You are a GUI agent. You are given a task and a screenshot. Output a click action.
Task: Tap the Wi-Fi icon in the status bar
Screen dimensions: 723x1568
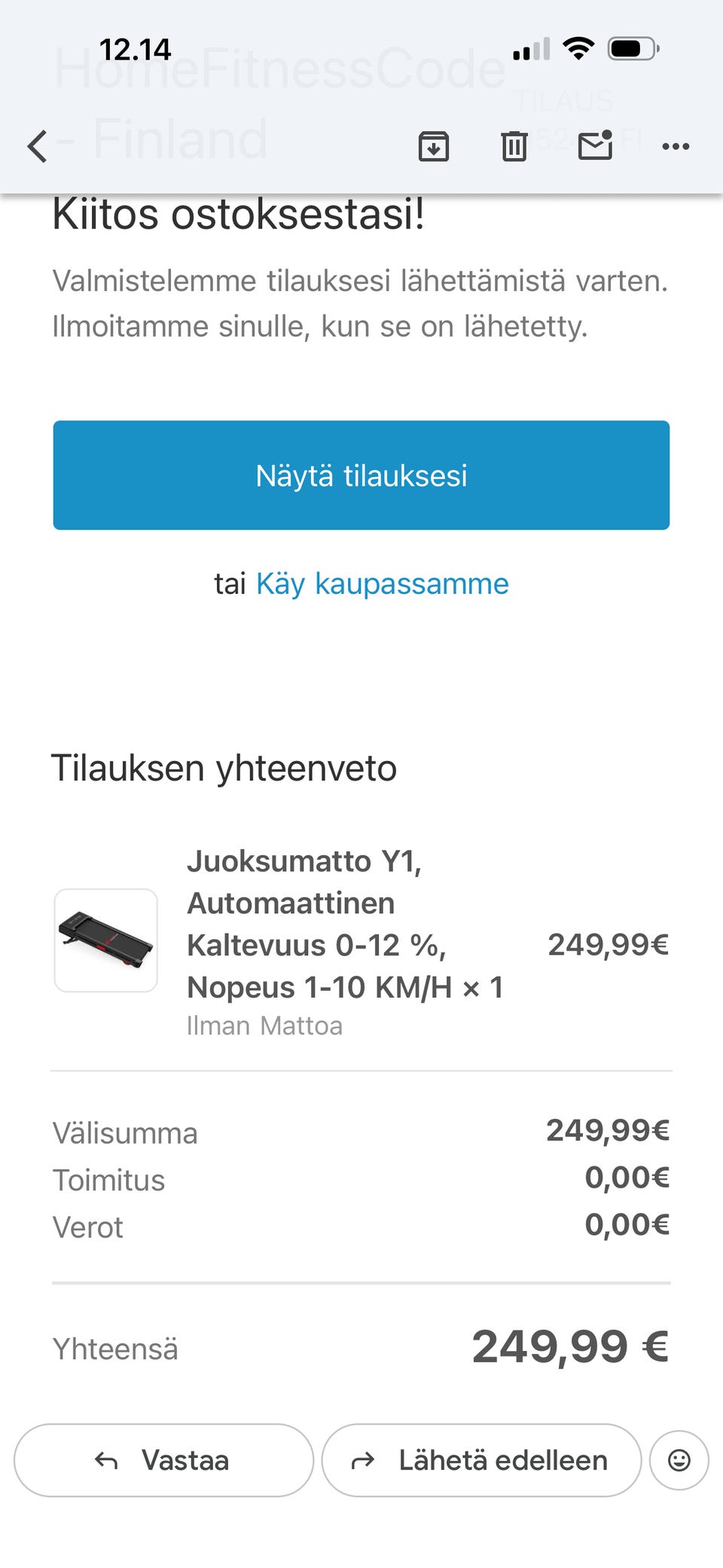(x=578, y=47)
